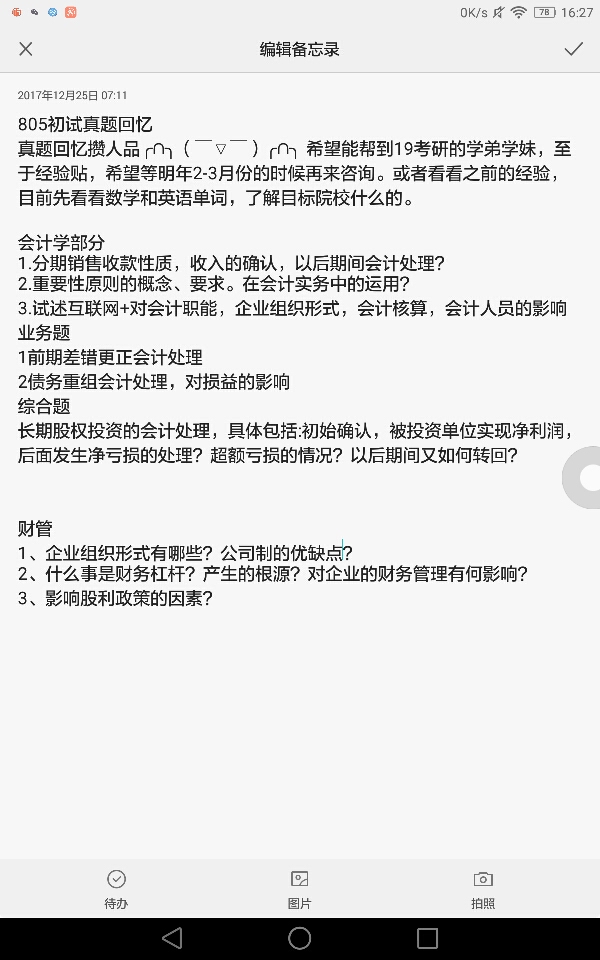Show recent apps
This screenshot has height=960, width=600.
427,938
